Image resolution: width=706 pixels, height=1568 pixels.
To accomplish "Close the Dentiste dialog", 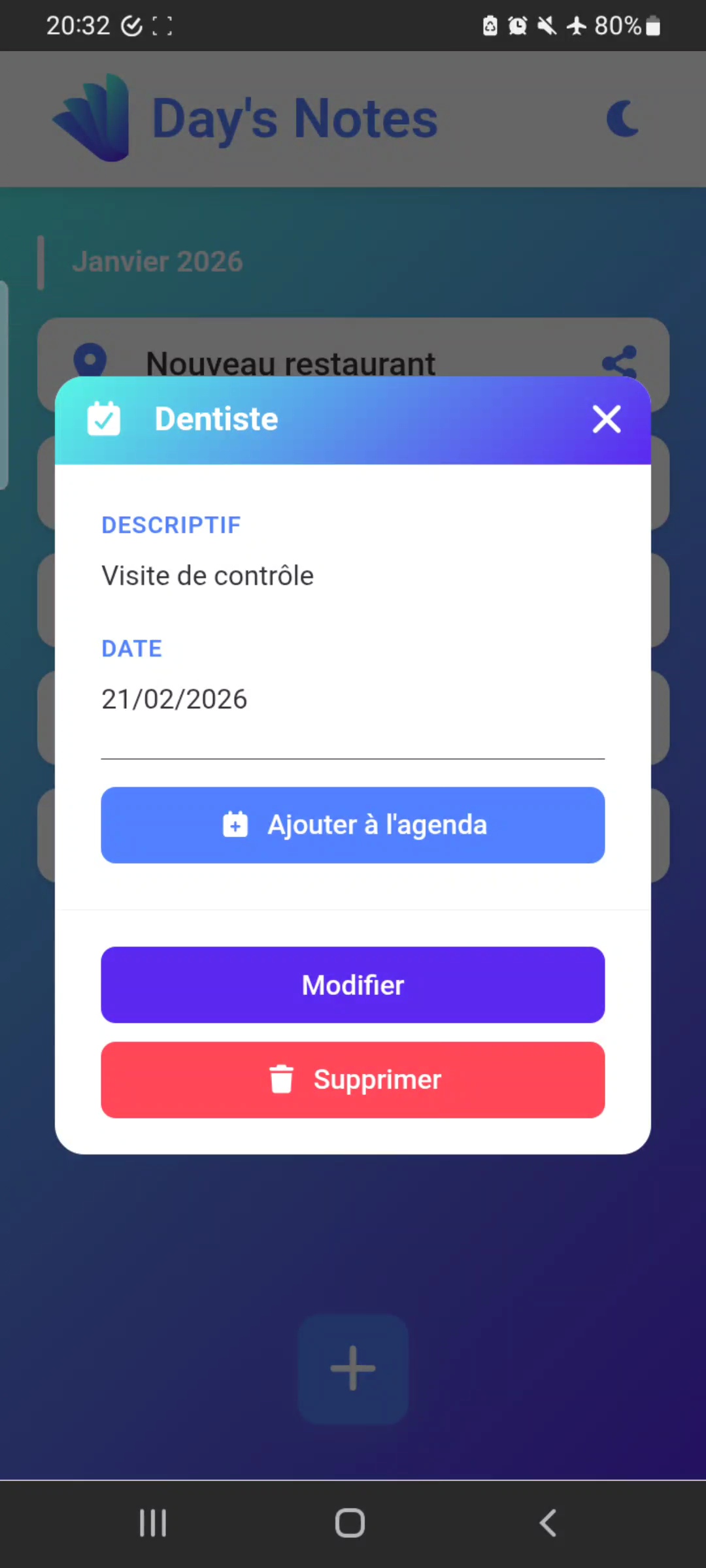I will [x=607, y=419].
